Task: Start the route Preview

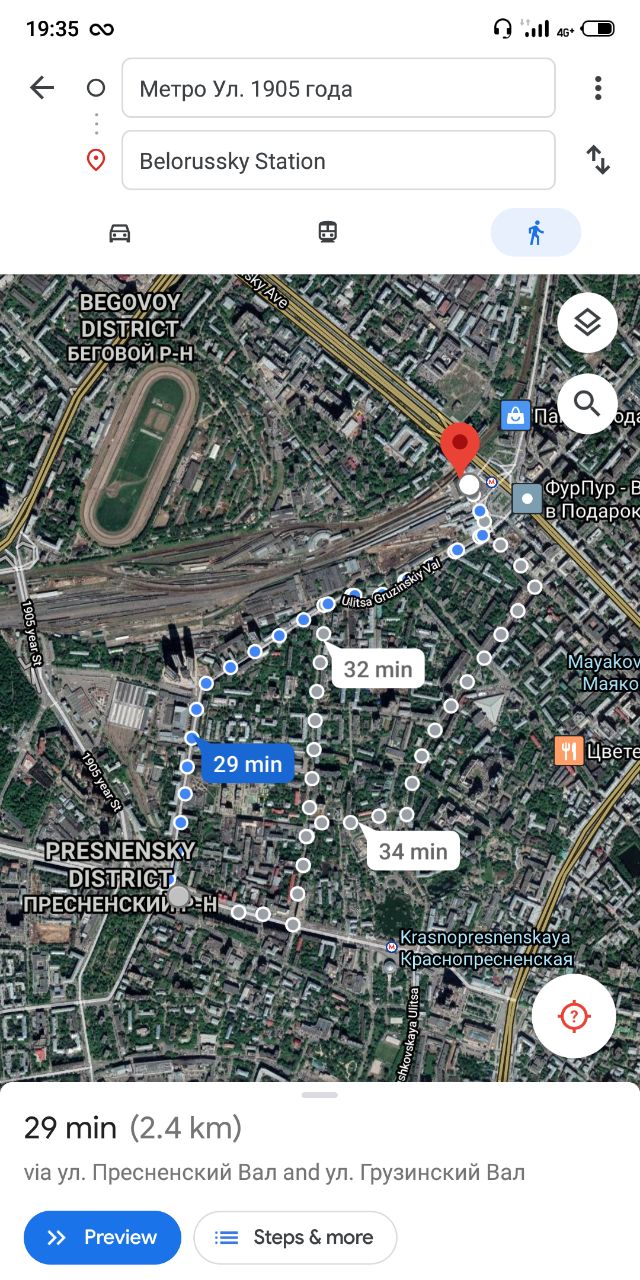Action: point(102,1238)
